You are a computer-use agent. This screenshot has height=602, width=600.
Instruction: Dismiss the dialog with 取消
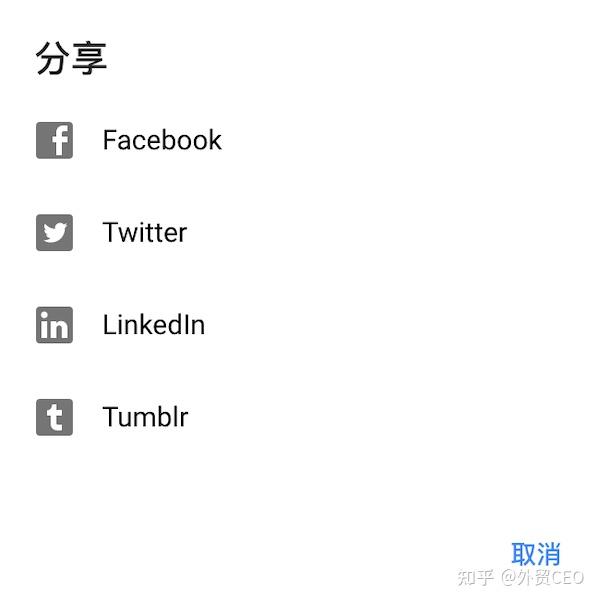[x=535, y=553]
